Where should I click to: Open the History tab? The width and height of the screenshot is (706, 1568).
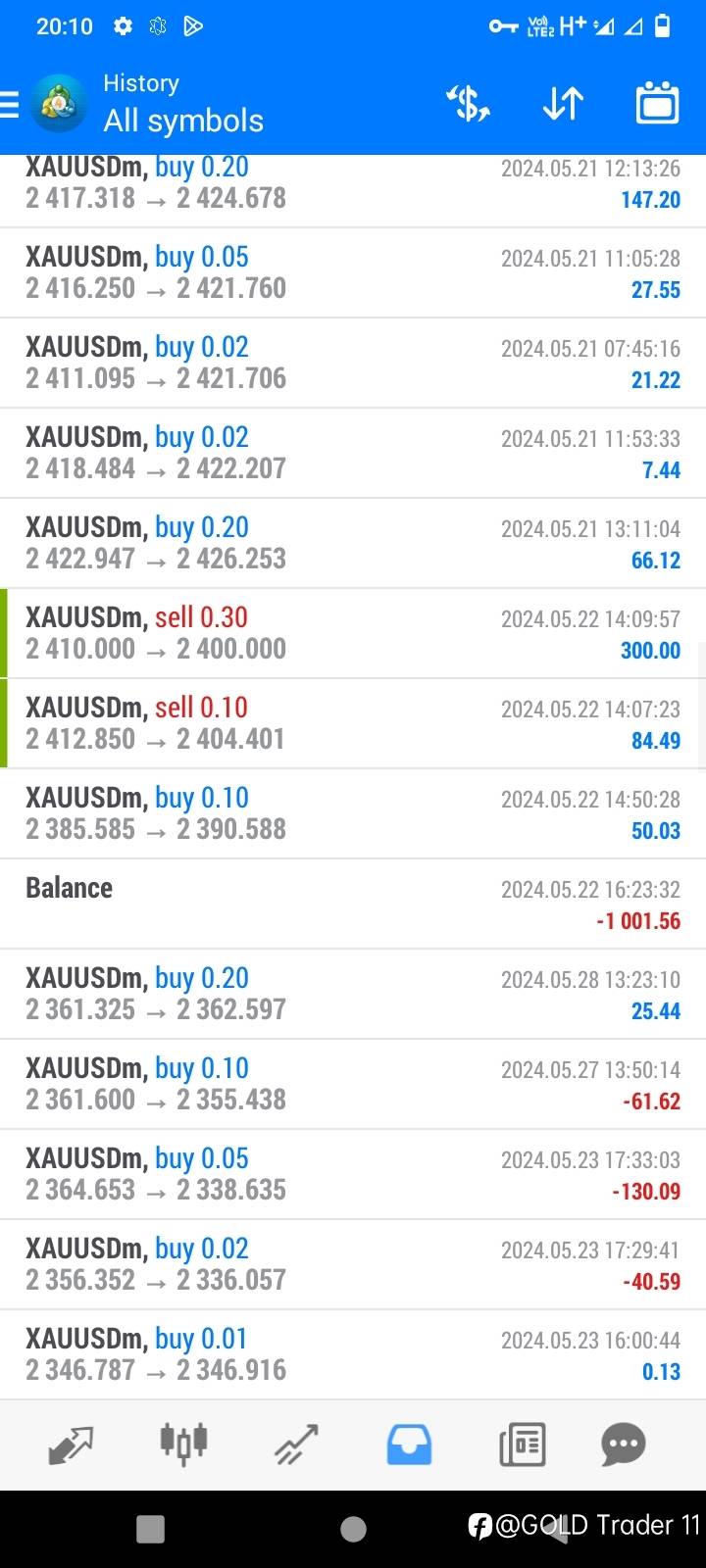click(409, 1445)
